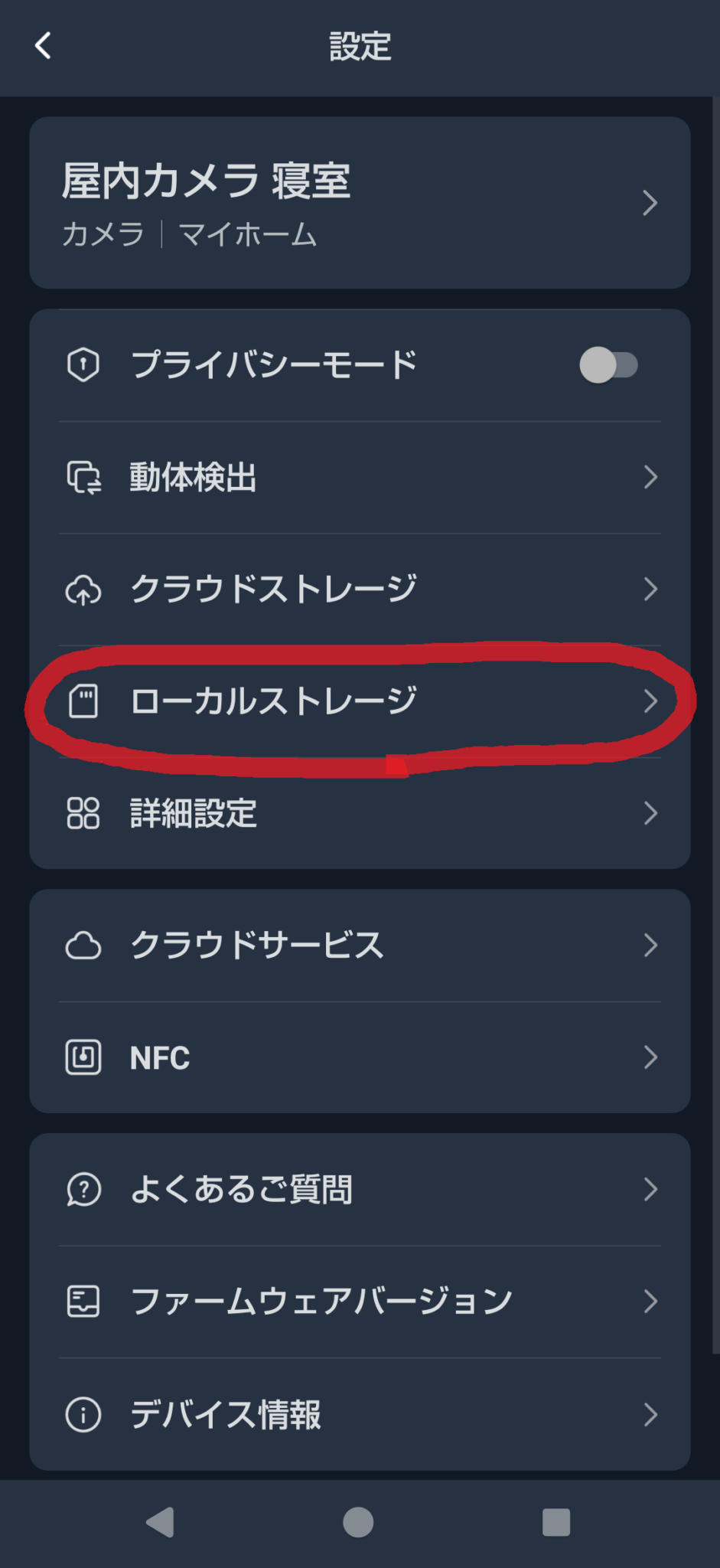Image resolution: width=720 pixels, height=1568 pixels.
Task: Tap the grid icon next to 詳細設定
Action: (83, 814)
